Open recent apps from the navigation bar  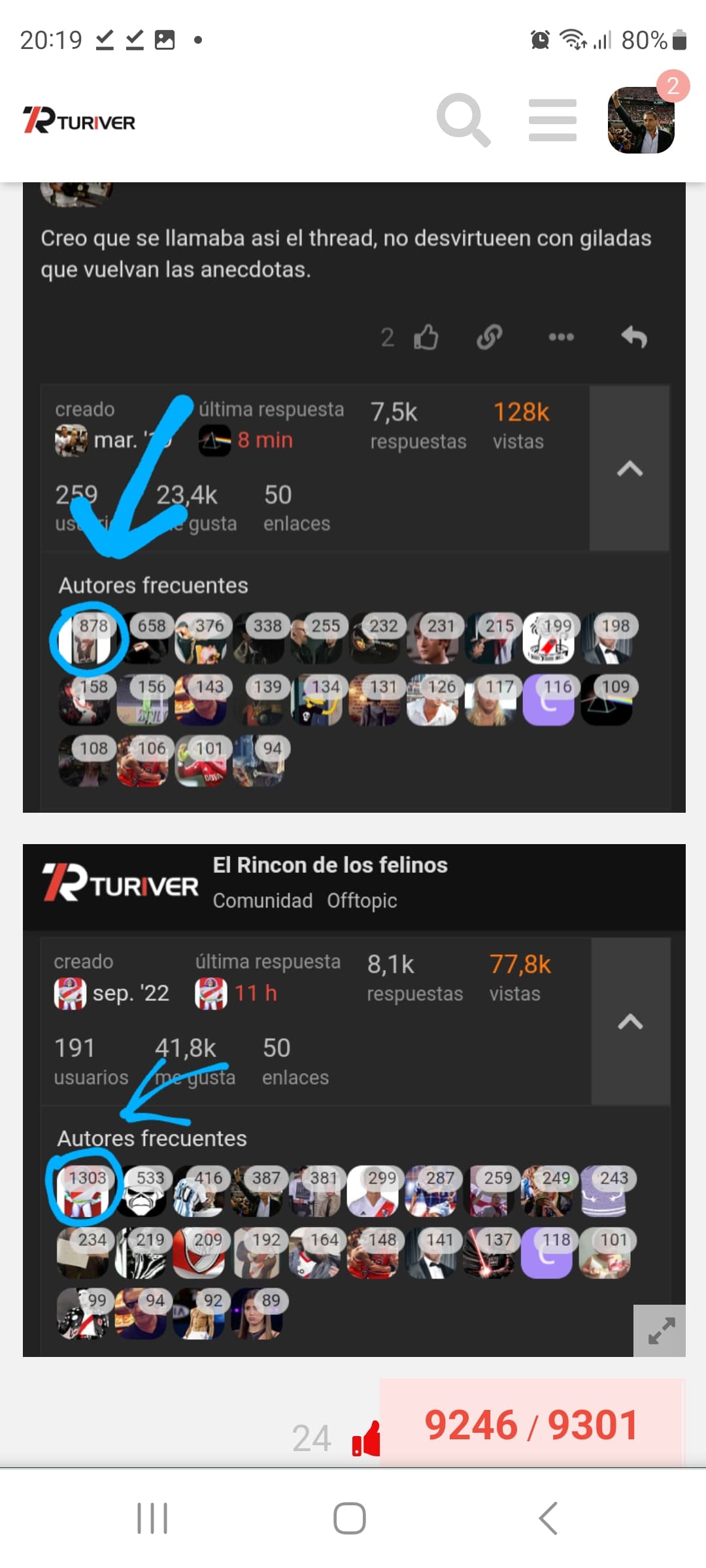coord(152,1518)
